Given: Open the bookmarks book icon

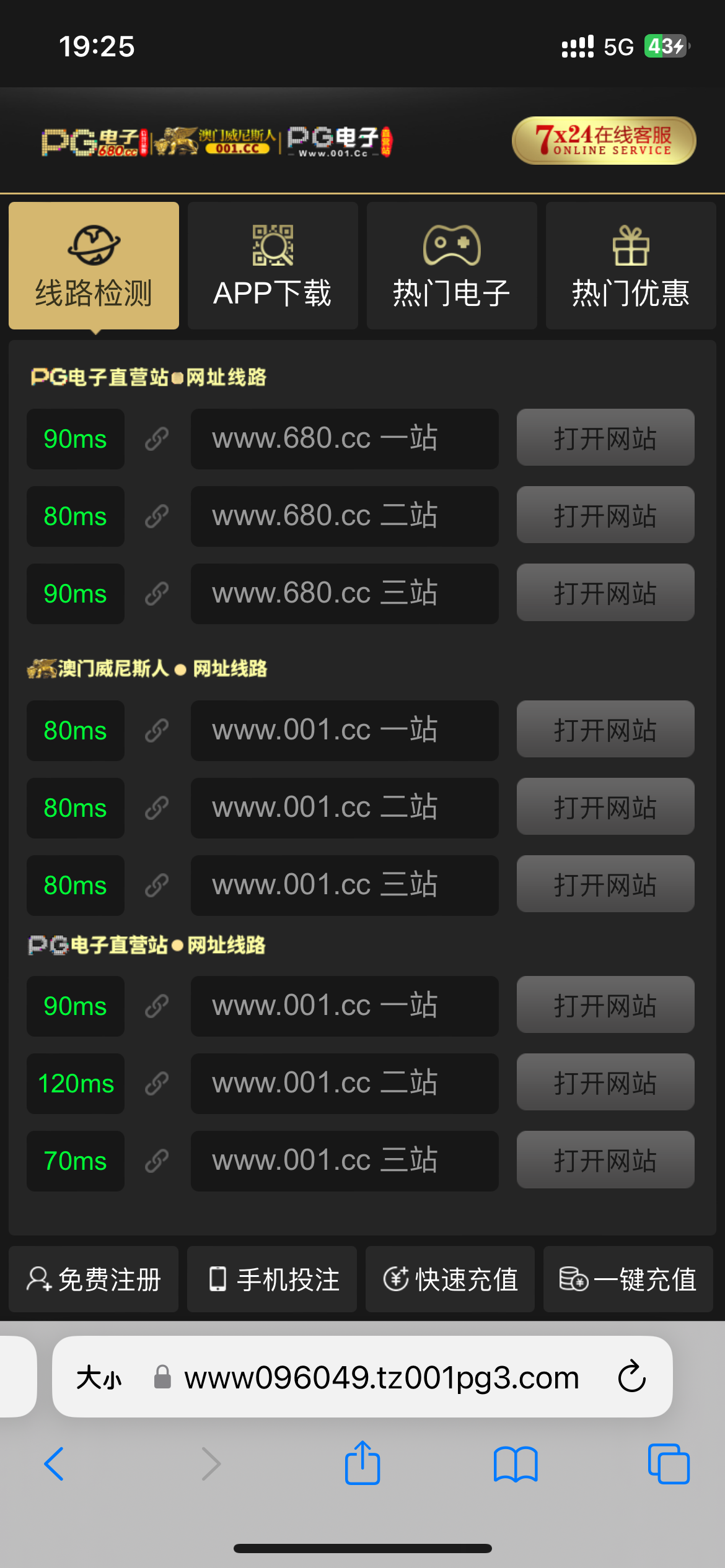Looking at the screenshot, I should tap(516, 1464).
